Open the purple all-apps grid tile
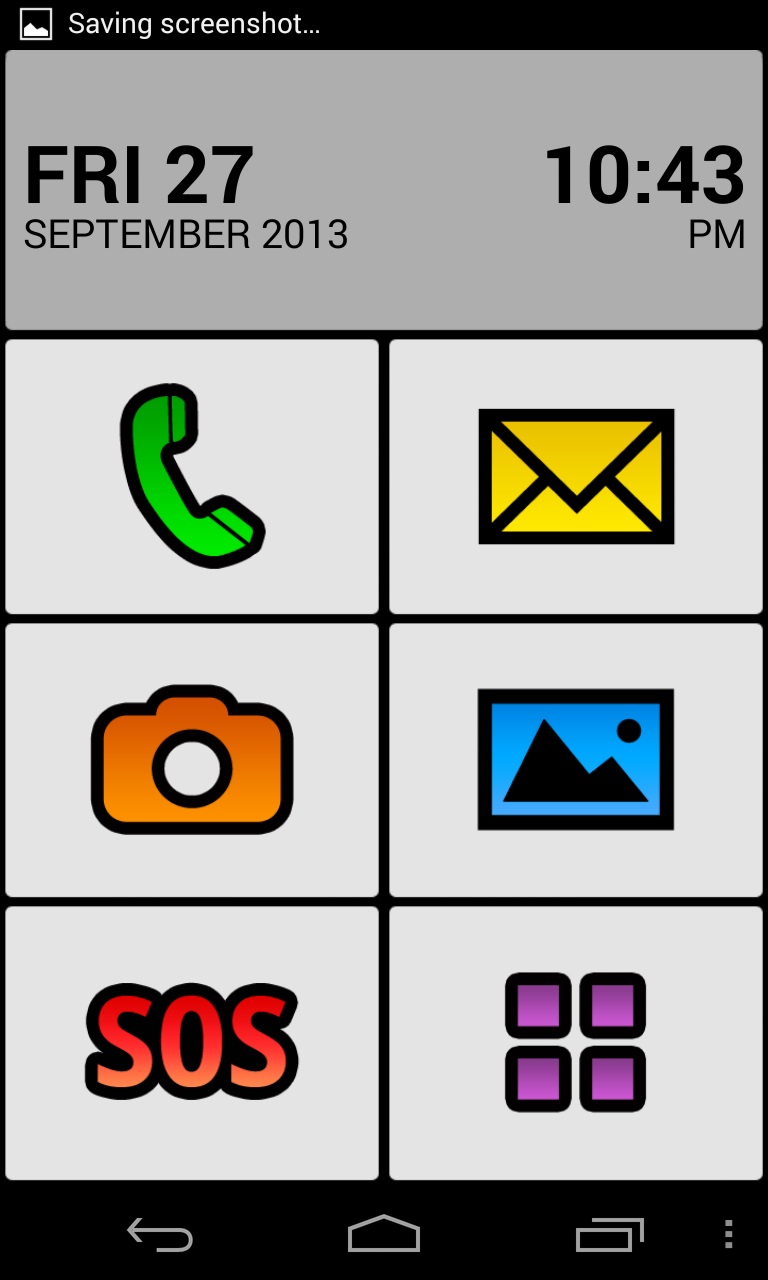 576,1043
